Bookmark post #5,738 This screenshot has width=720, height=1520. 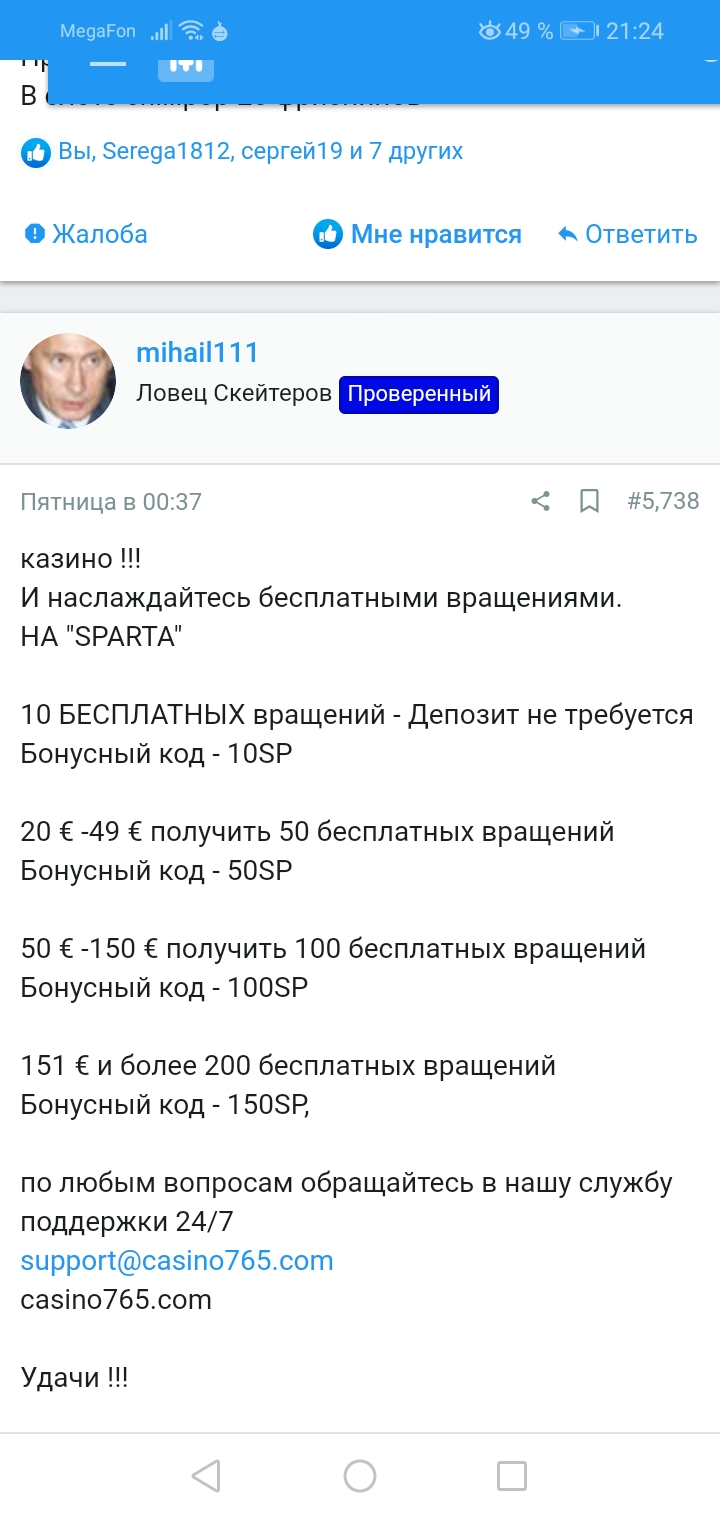point(590,501)
